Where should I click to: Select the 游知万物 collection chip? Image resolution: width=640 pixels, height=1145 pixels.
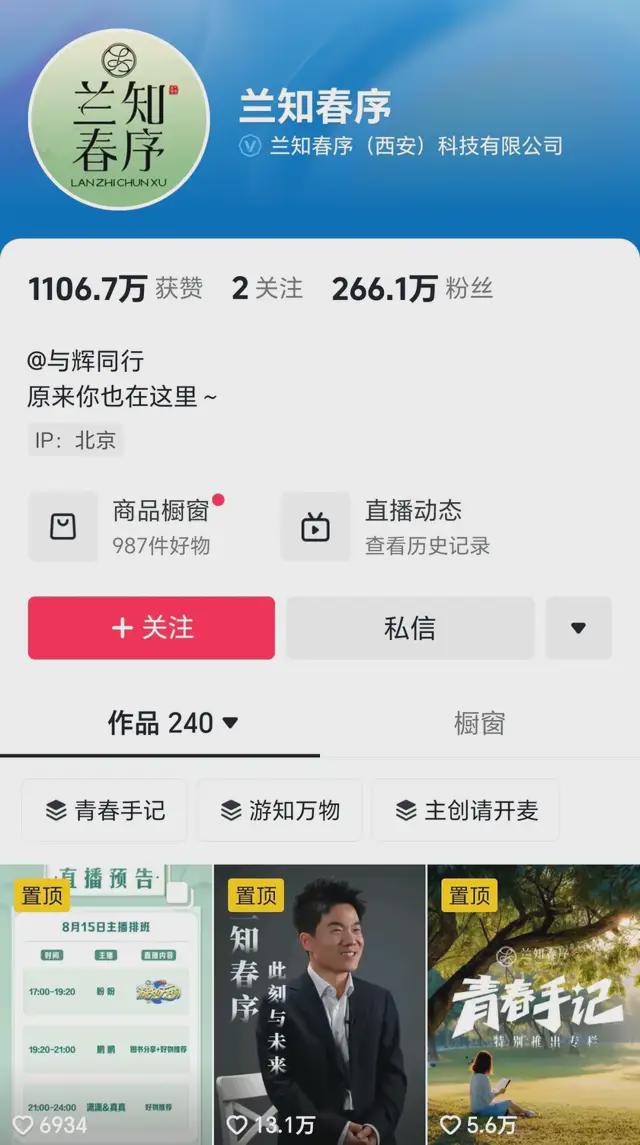[279, 810]
